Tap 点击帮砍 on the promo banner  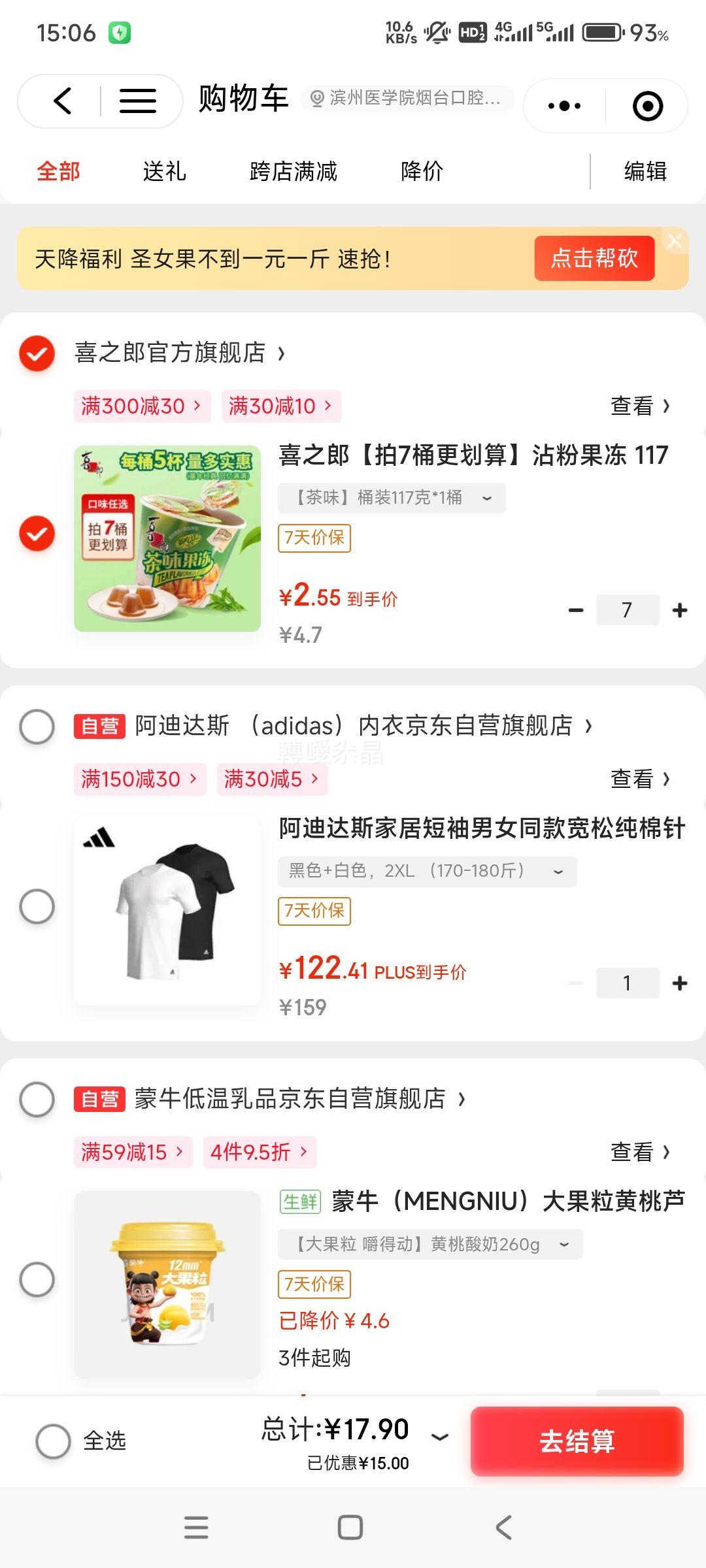click(594, 258)
